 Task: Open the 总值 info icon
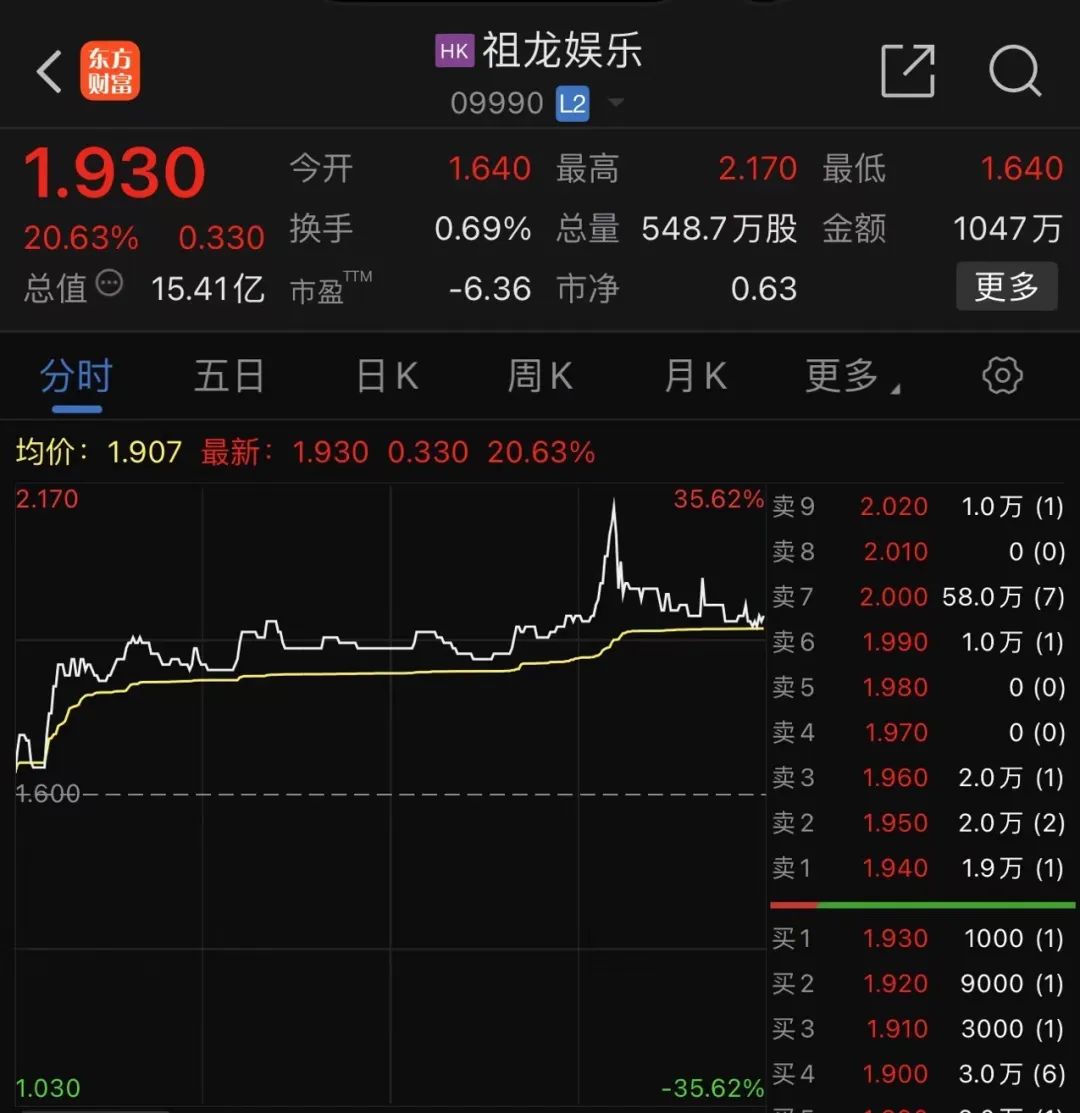click(x=109, y=283)
